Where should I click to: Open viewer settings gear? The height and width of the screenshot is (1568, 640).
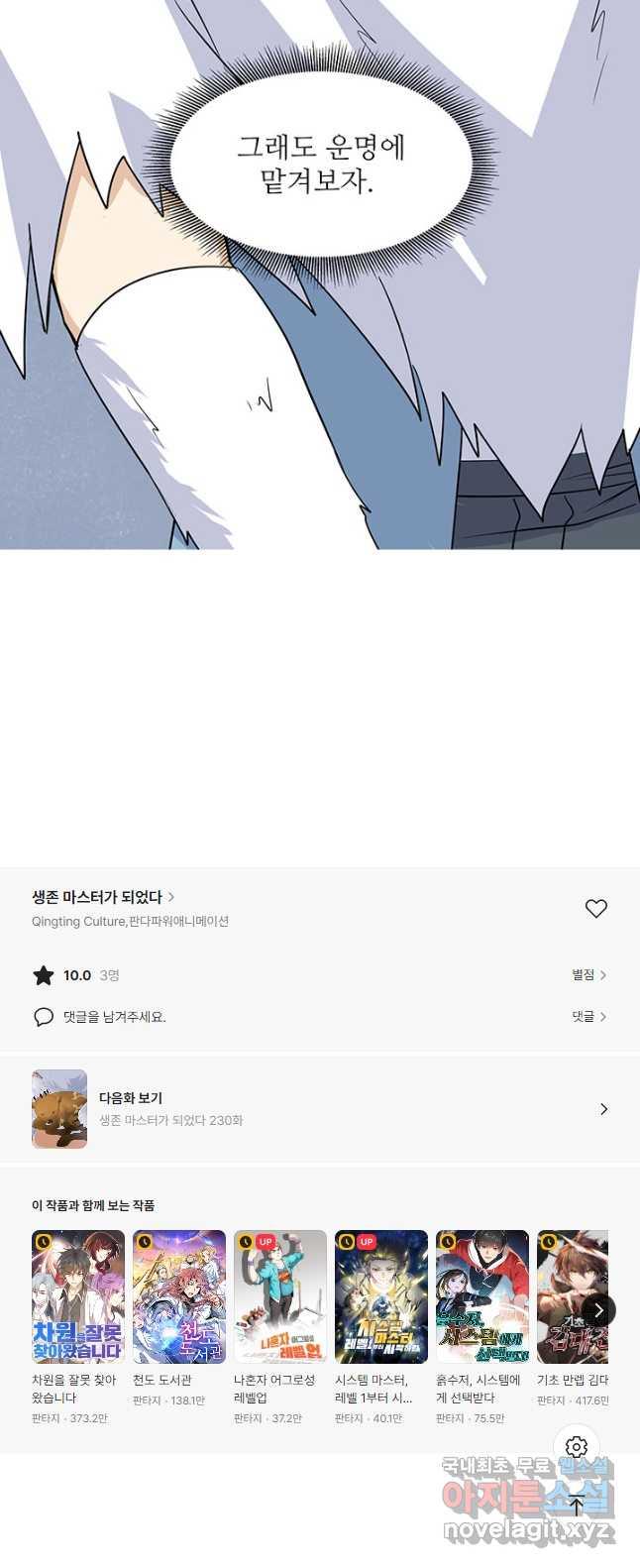577,1447
